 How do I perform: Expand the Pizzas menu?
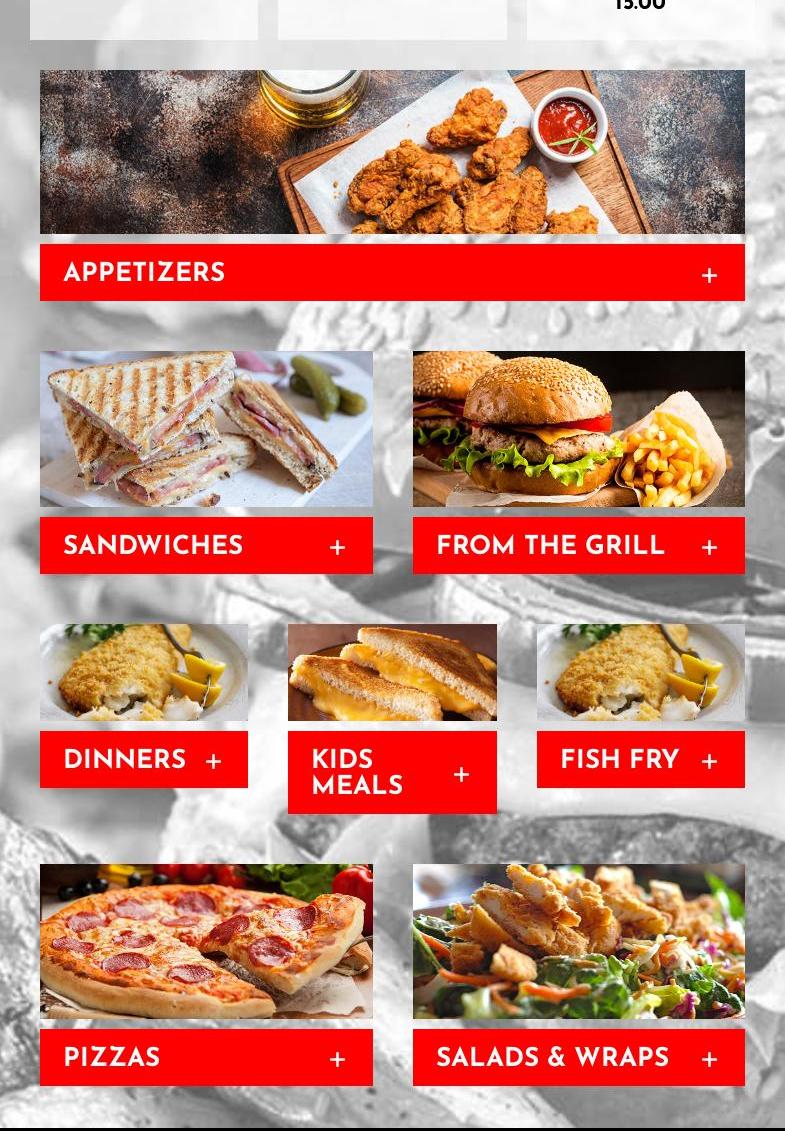(337, 1059)
